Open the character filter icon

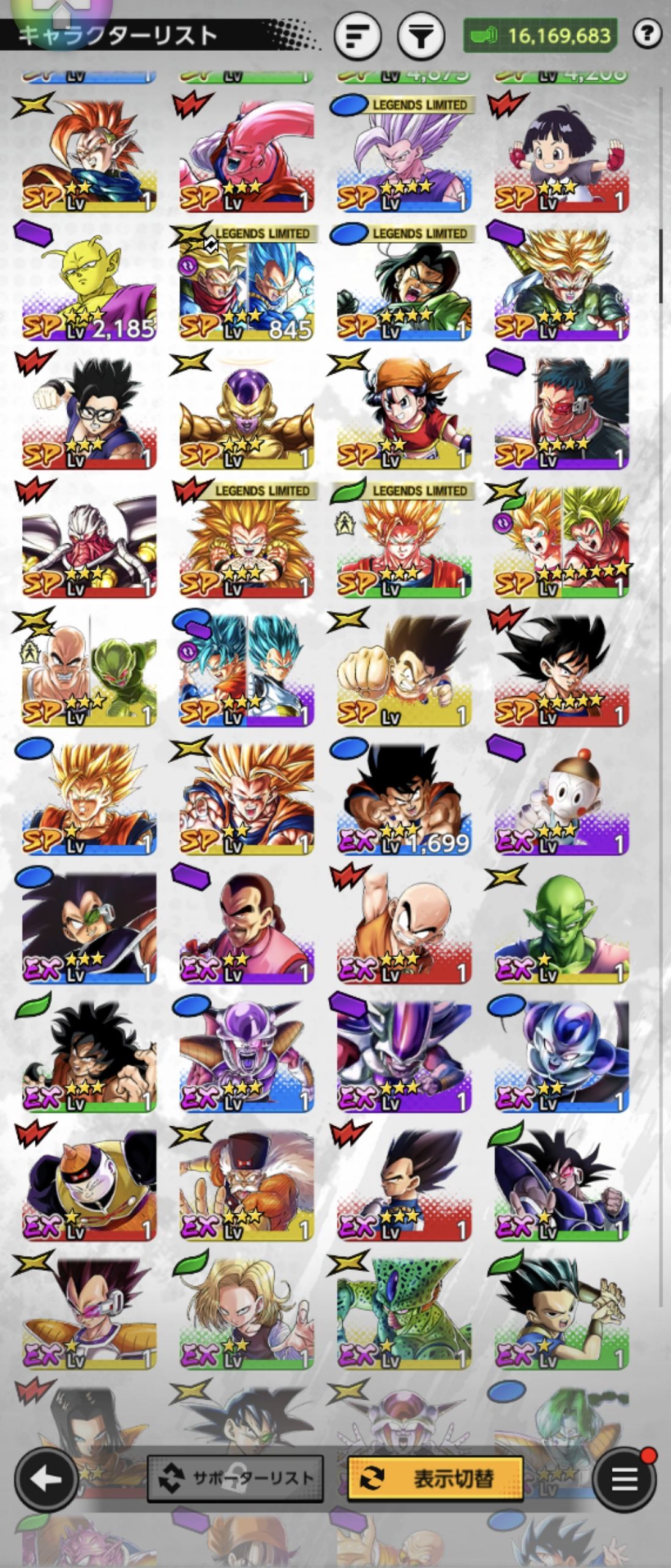pyautogui.click(x=421, y=37)
